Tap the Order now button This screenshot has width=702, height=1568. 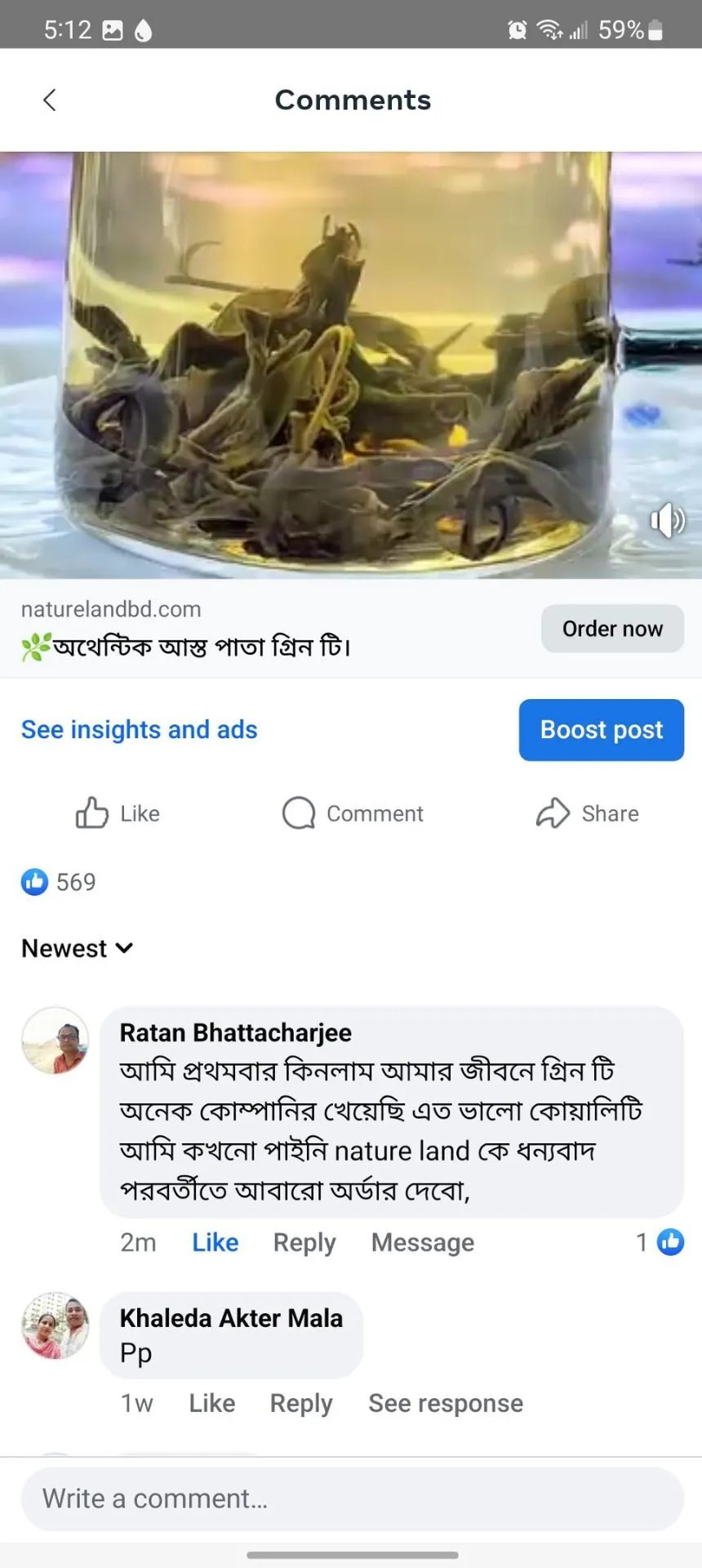pos(612,629)
